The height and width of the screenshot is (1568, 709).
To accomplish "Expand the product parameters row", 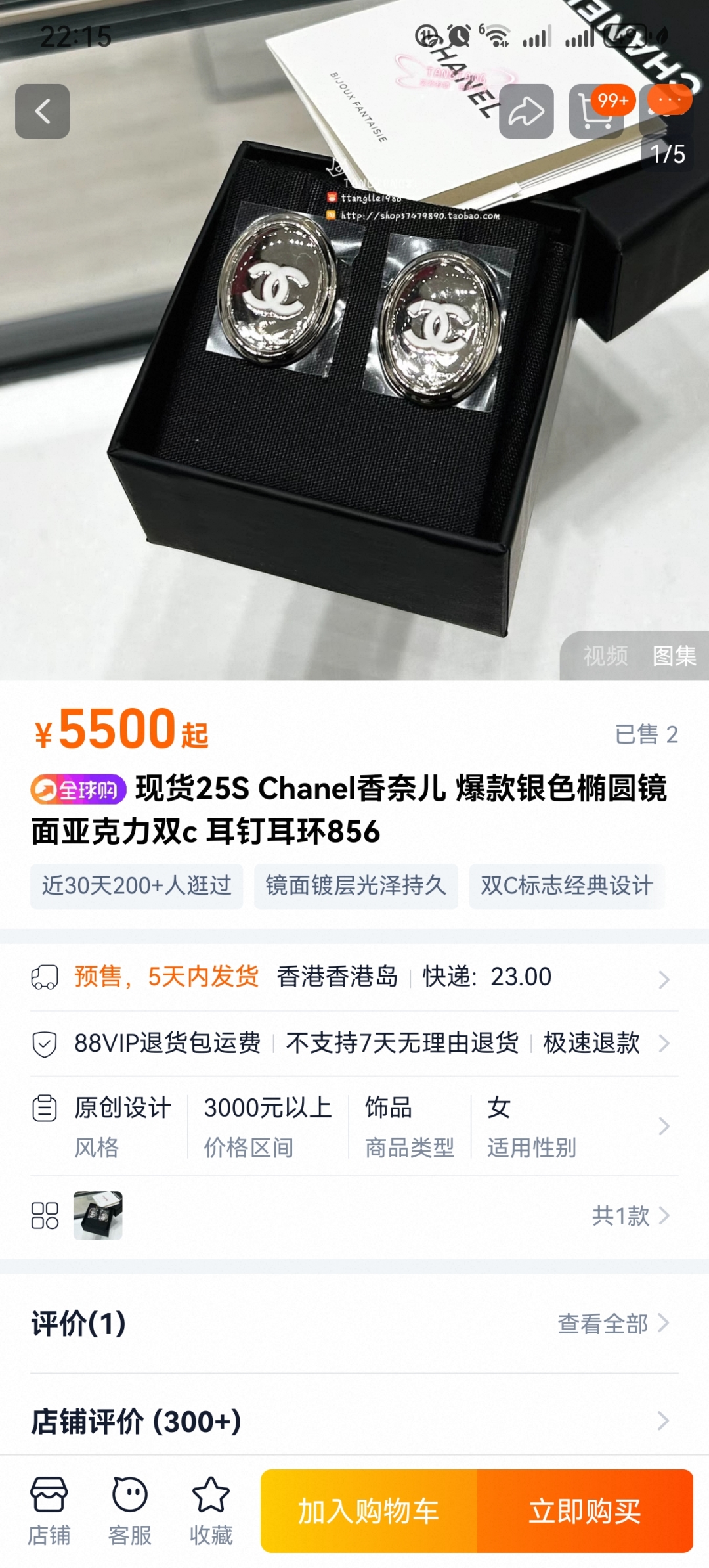I will pos(354,1126).
